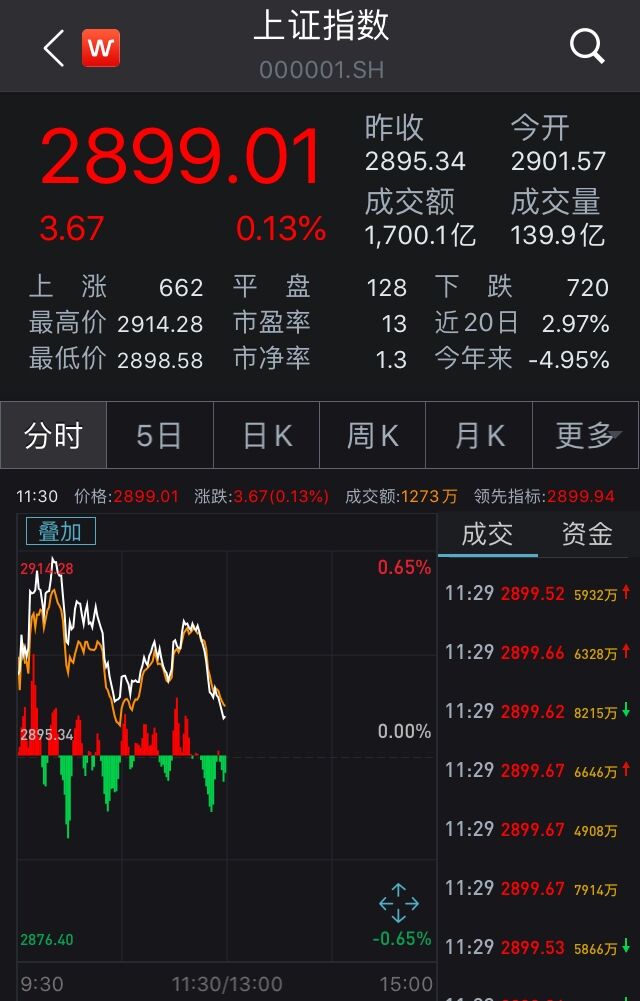
Task: Open the search magnifier icon
Action: [x=587, y=45]
